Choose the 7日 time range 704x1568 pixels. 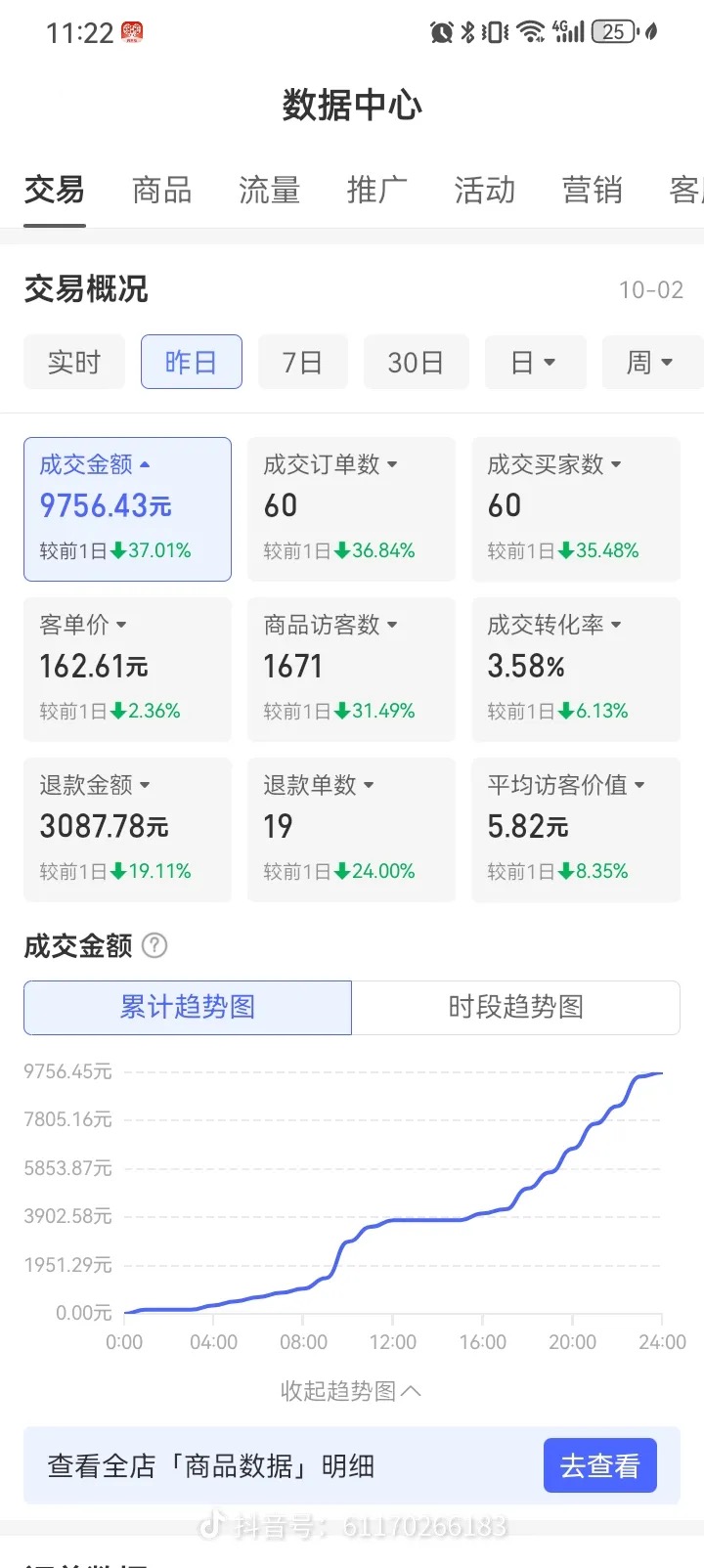click(302, 363)
